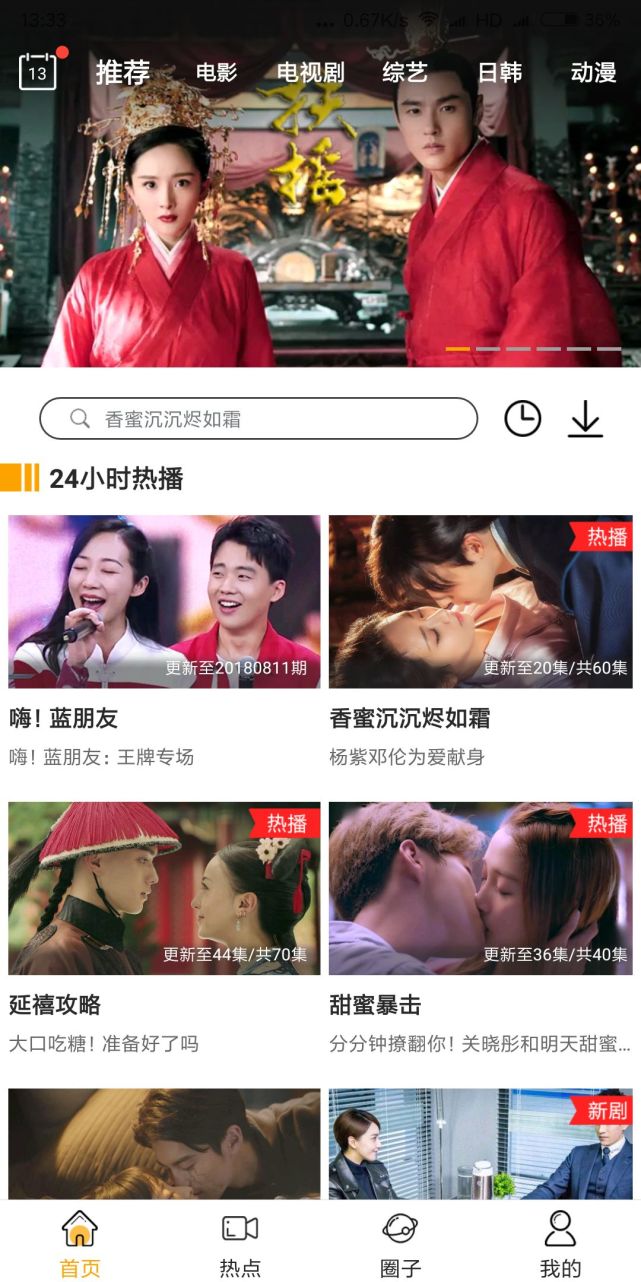Viewport: 641px width, 1282px height.
Task: Open the 嗨！蓝朋友 show card
Action: tap(164, 601)
